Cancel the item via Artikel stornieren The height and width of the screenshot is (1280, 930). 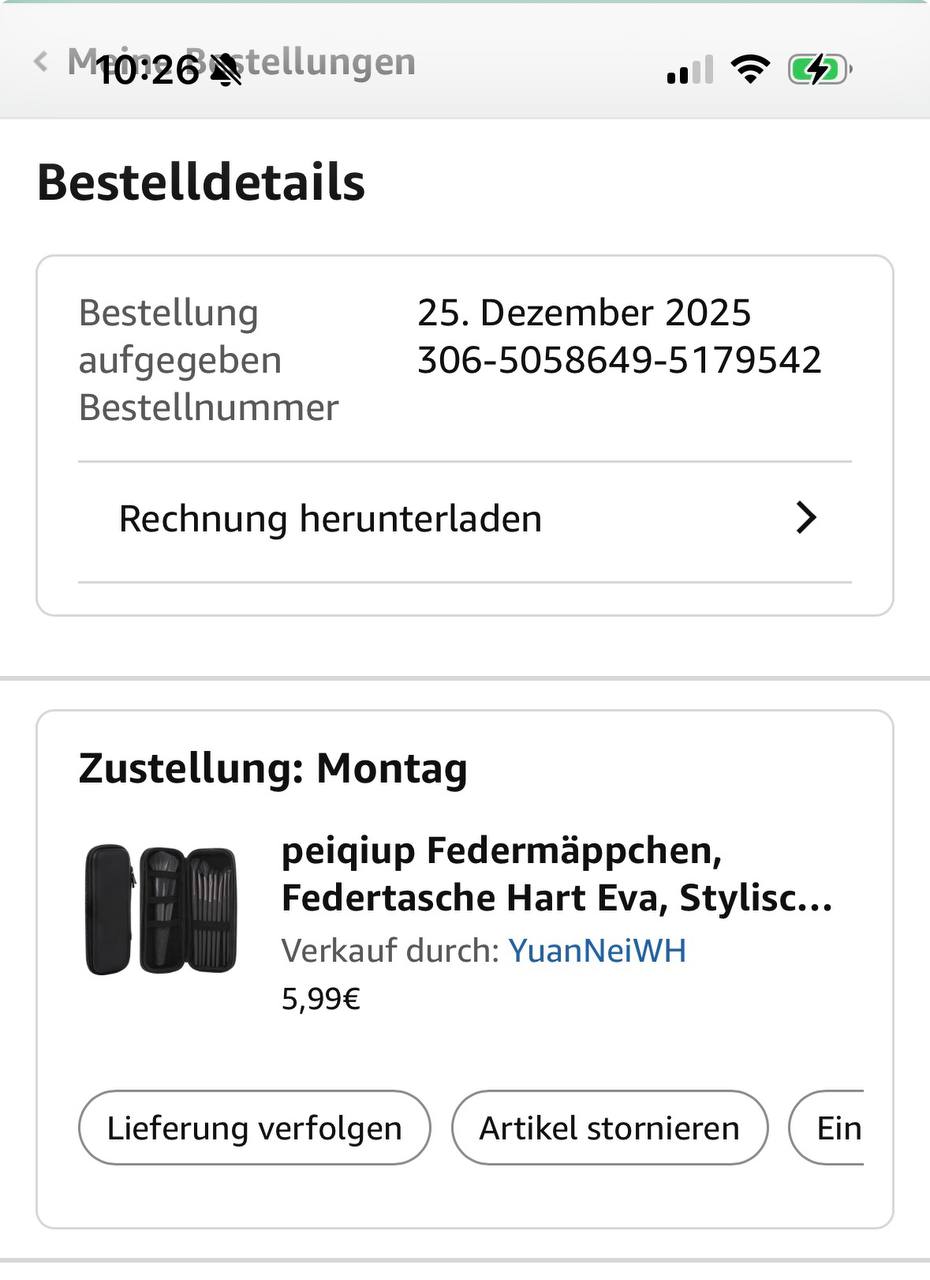point(609,1128)
